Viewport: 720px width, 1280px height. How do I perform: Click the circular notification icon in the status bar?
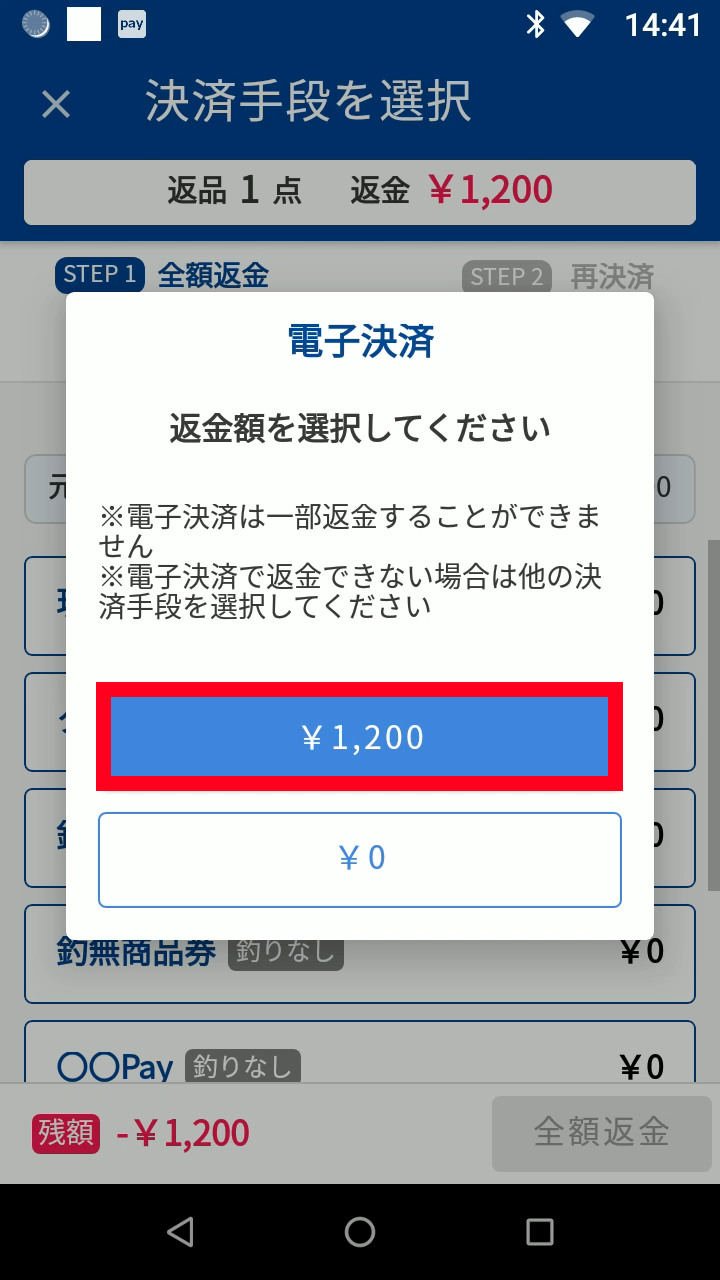pos(34,23)
